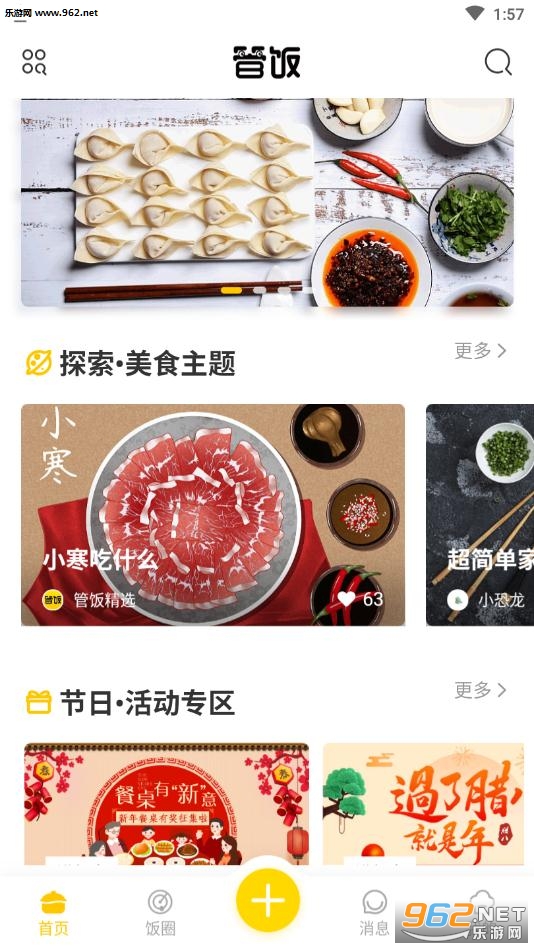Open the category grid icon
534x949 pixels.
click(x=34, y=62)
